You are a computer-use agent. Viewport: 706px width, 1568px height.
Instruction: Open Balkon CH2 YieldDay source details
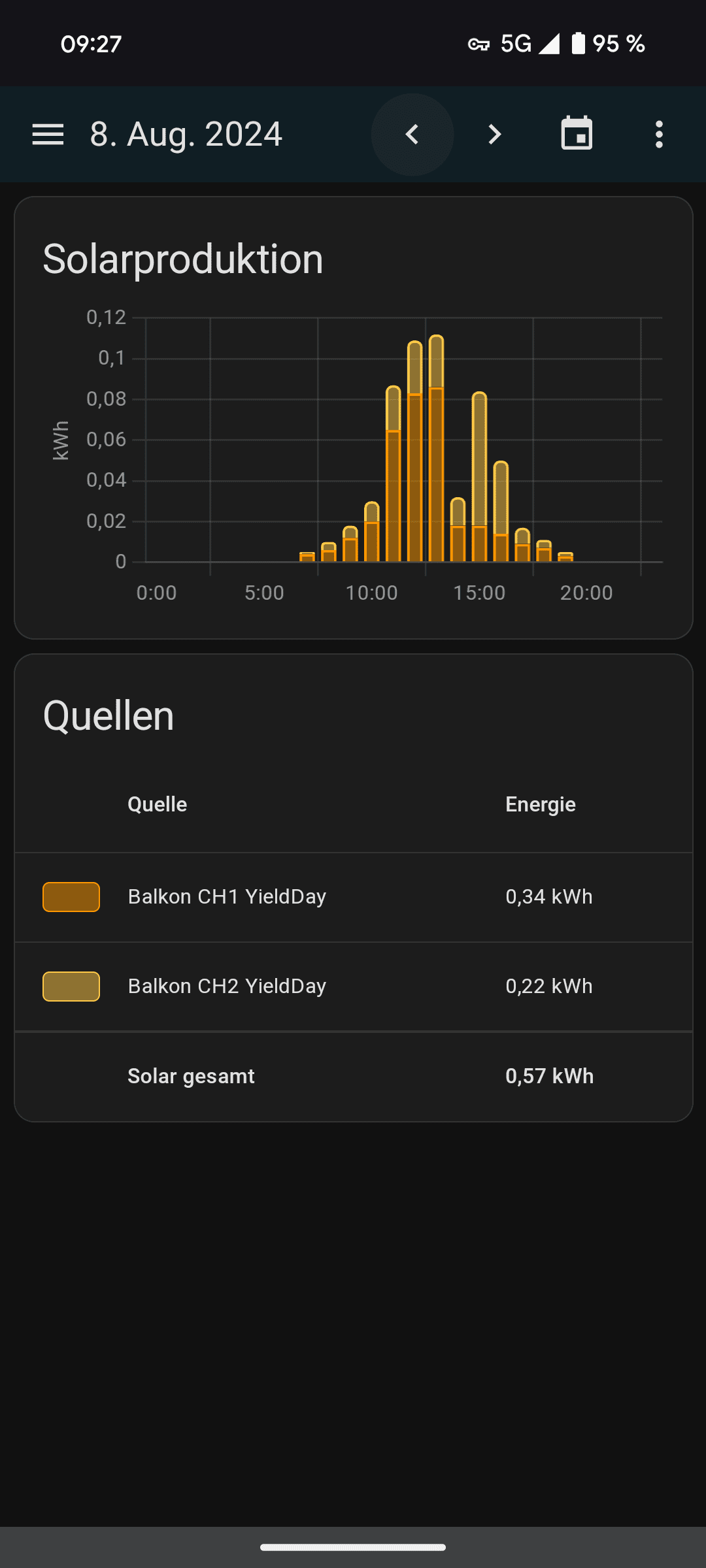click(227, 987)
